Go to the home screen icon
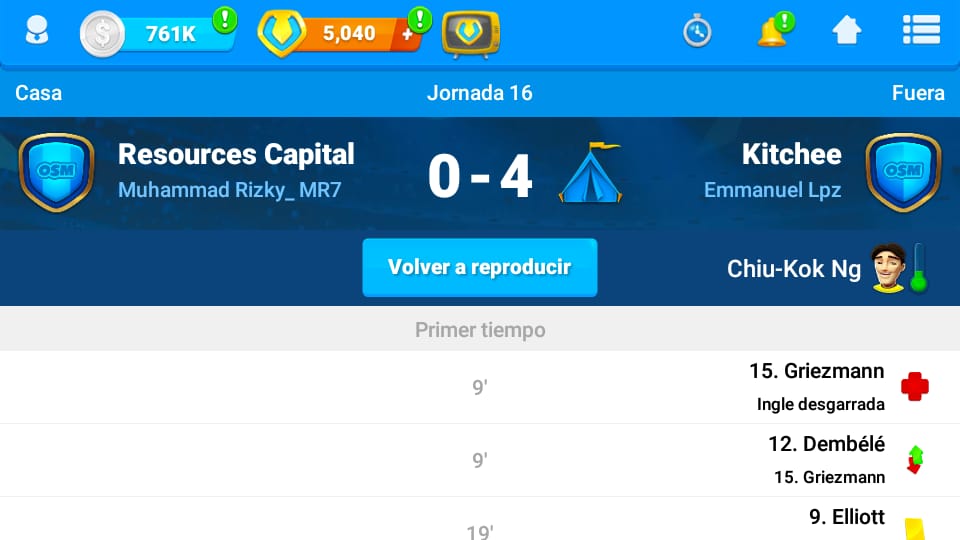Viewport: 960px width, 540px height. coord(847,32)
